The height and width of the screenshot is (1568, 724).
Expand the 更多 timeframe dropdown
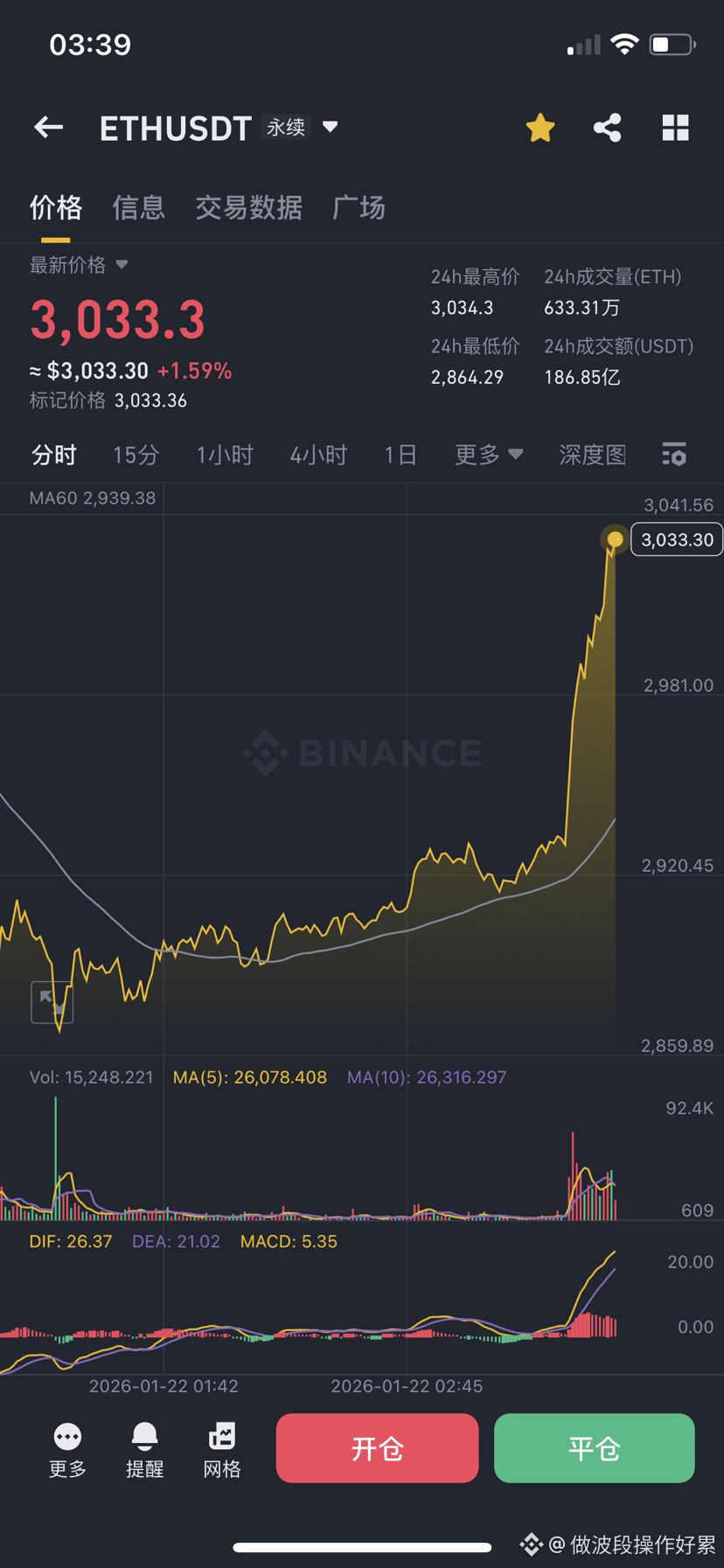point(487,455)
